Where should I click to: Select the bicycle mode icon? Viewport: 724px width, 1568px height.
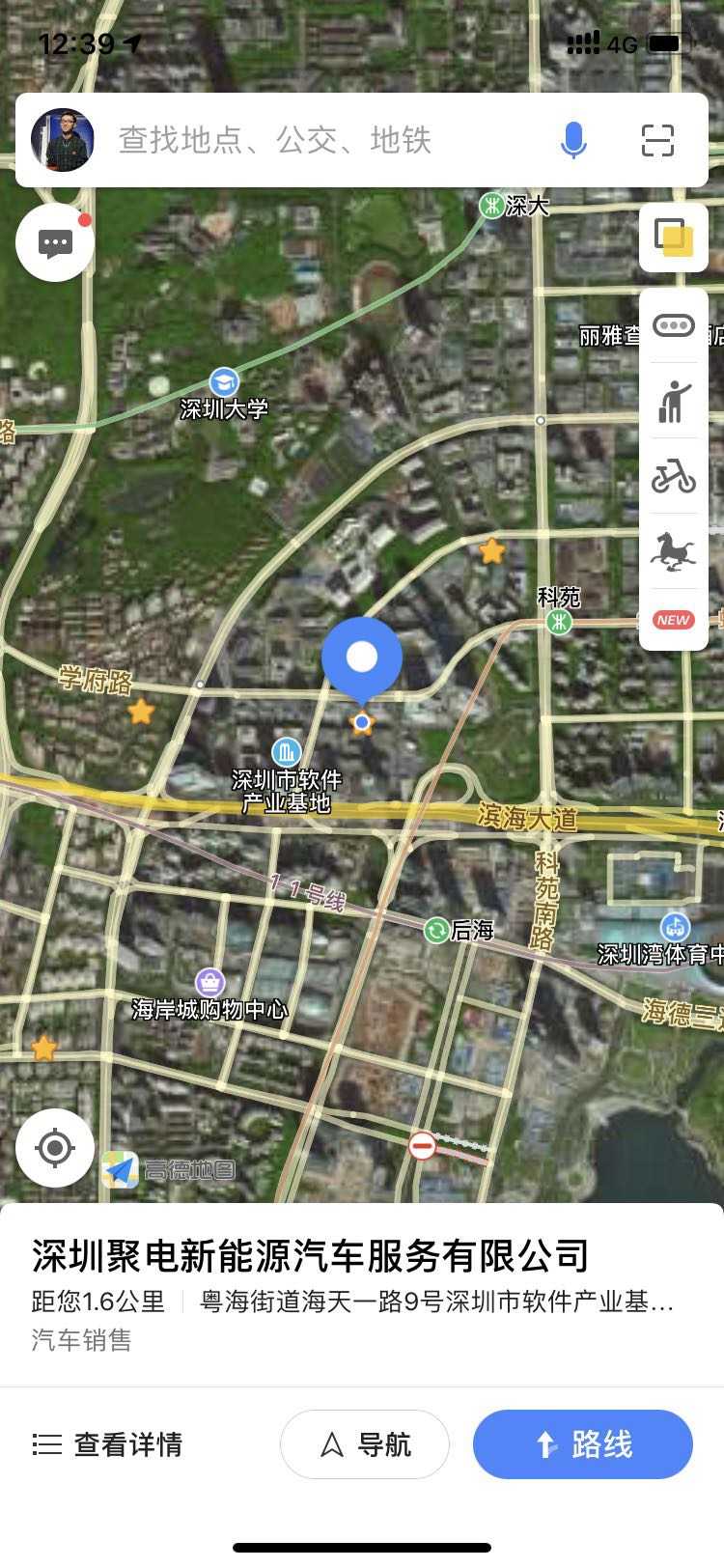[x=674, y=476]
